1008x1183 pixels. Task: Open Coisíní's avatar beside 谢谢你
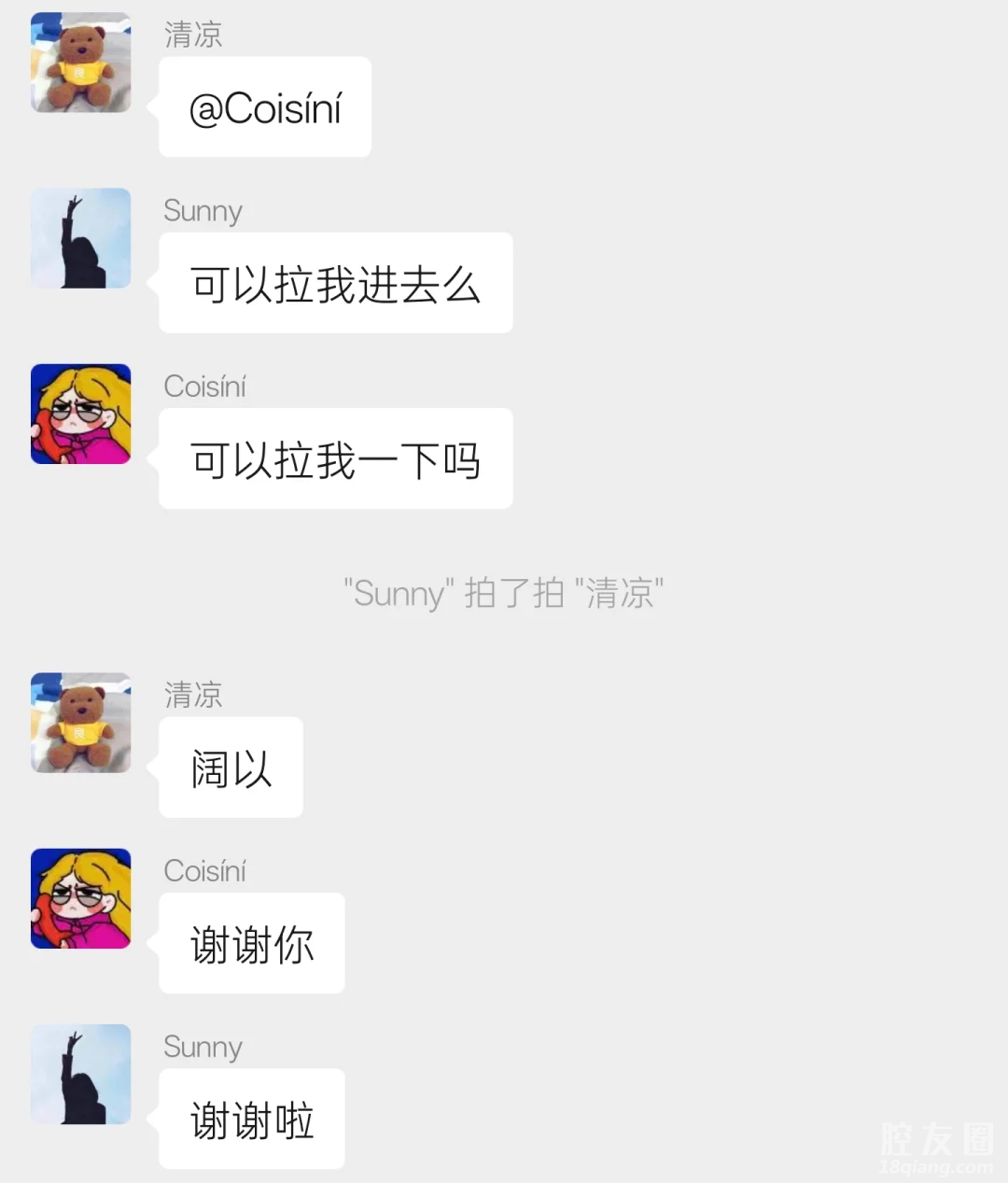pyautogui.click(x=80, y=898)
